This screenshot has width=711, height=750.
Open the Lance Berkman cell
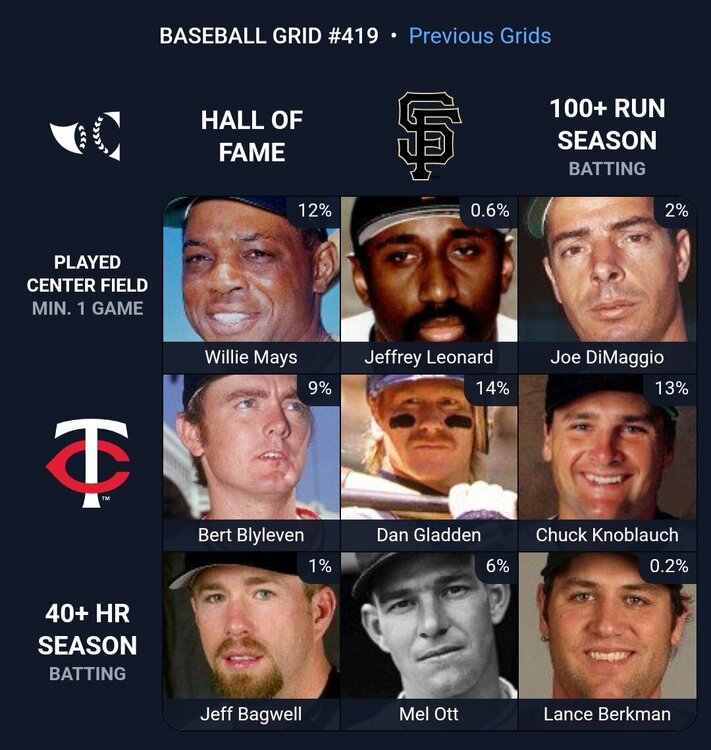point(607,640)
